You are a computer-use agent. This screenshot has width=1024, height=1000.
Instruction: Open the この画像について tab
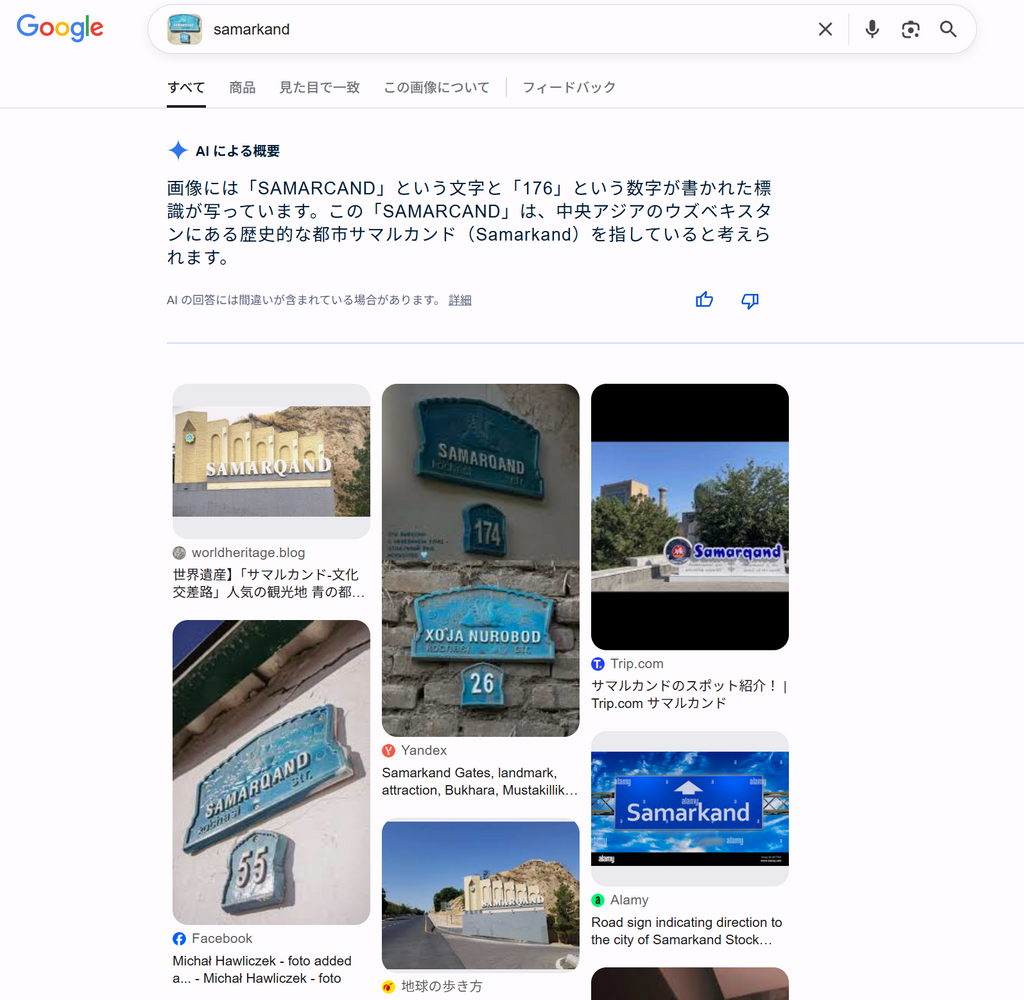[436, 87]
